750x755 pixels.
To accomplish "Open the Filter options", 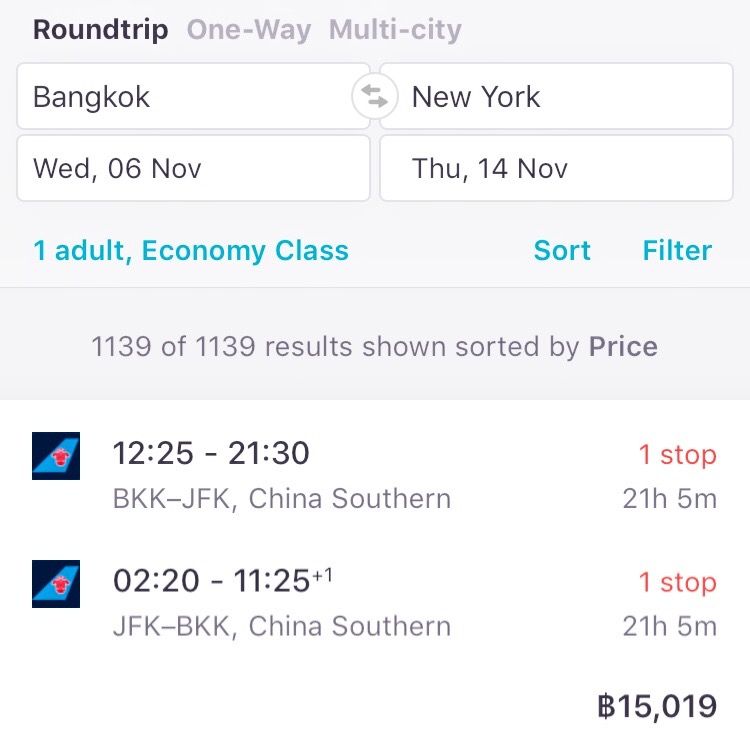I will (677, 250).
